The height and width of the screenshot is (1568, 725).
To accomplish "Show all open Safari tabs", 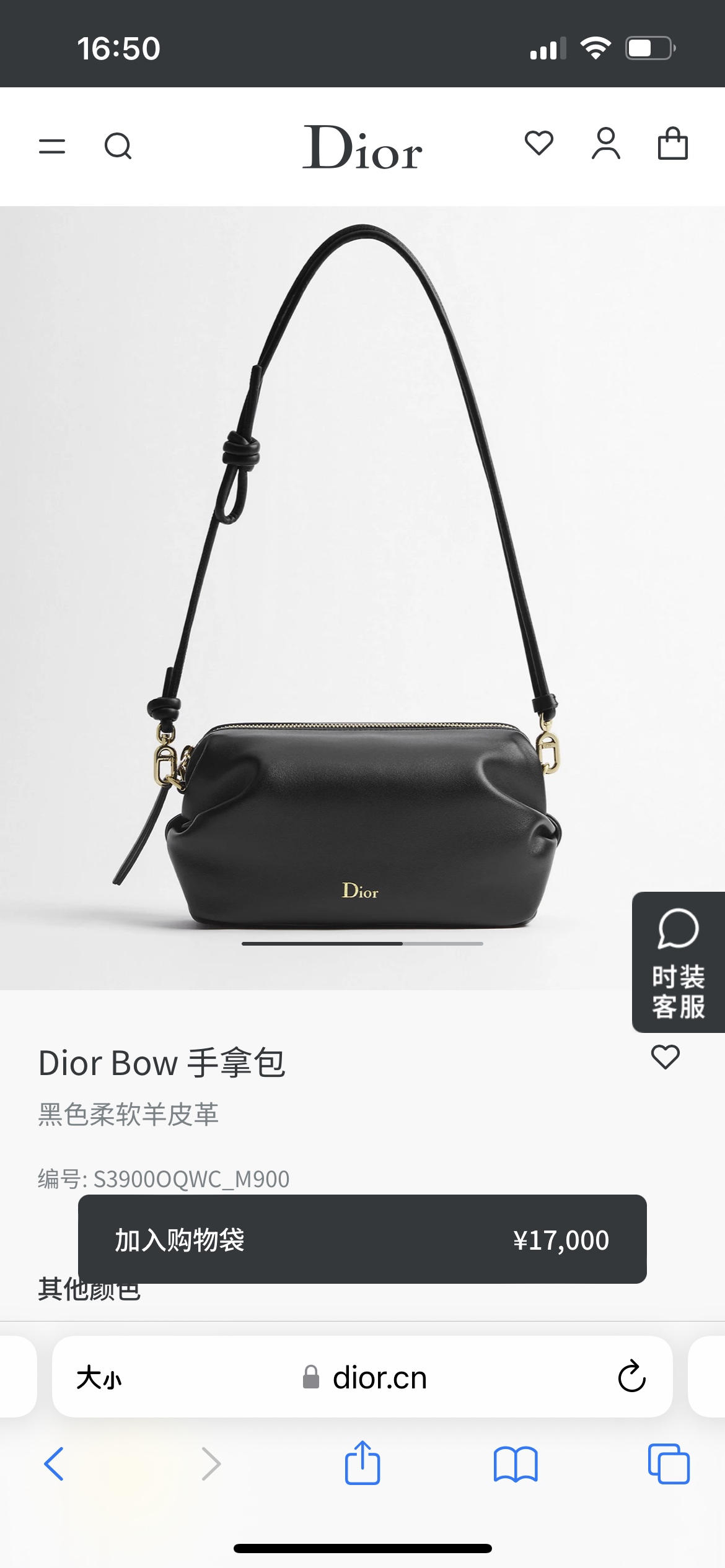I will pyautogui.click(x=669, y=1464).
